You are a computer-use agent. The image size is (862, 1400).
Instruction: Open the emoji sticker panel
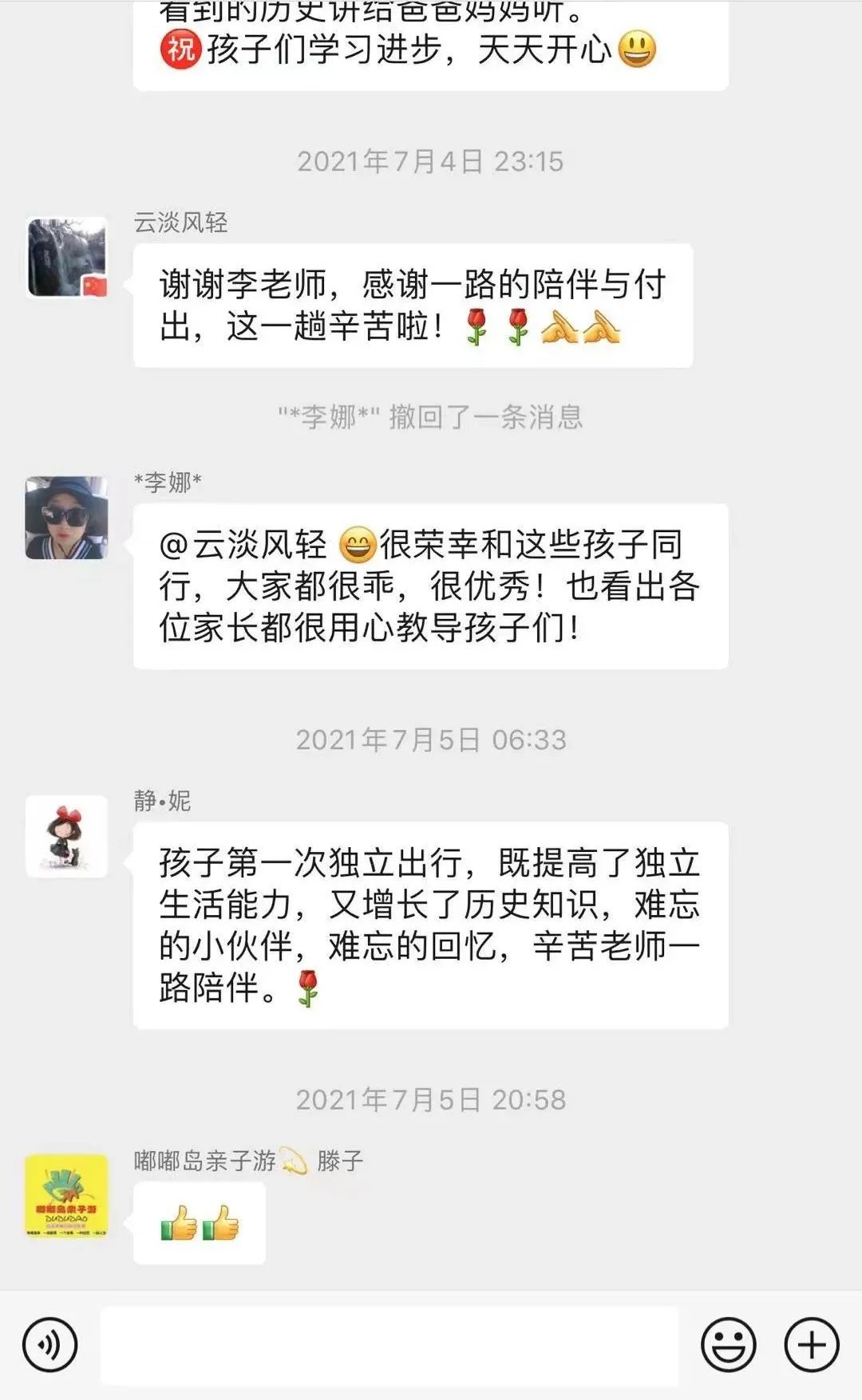coord(728,1345)
